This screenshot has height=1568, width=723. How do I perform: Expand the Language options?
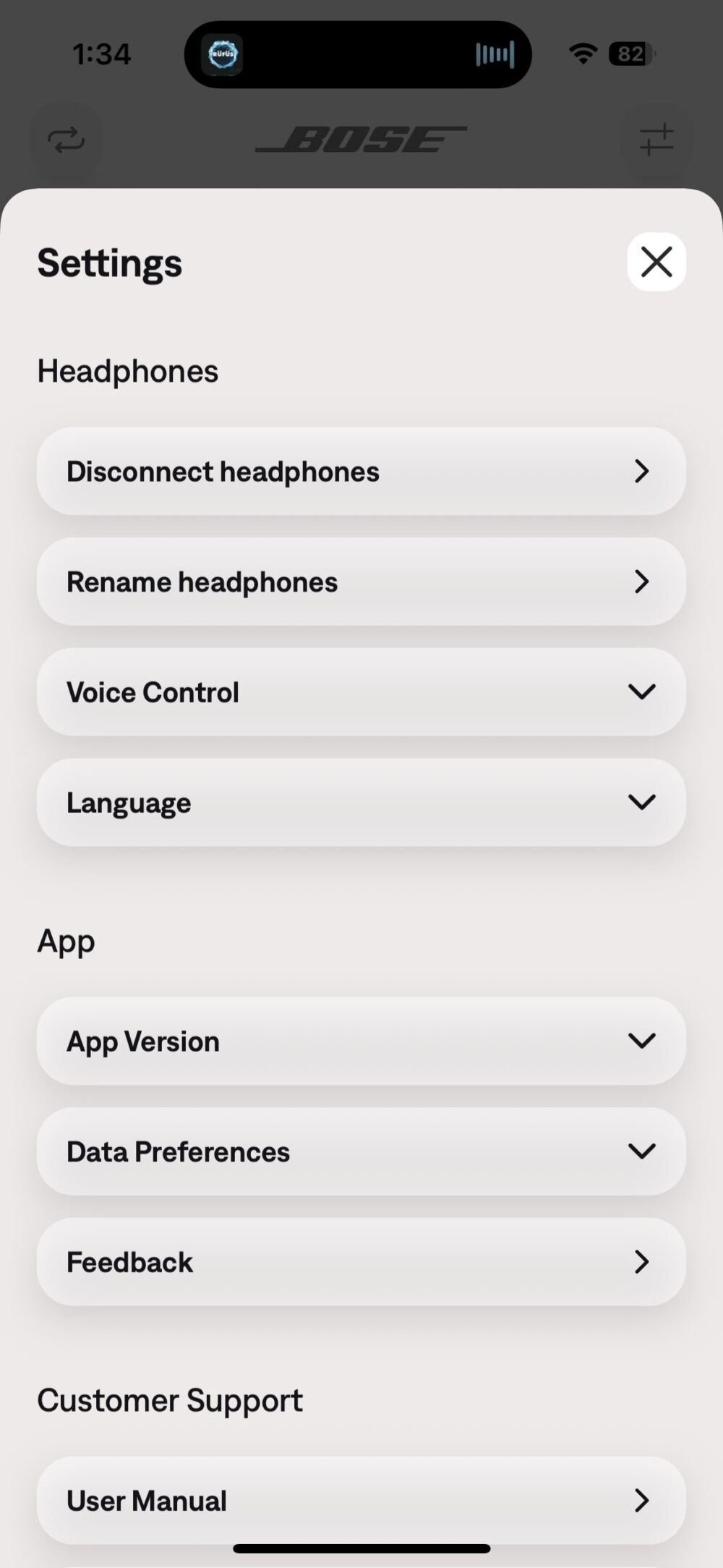tap(641, 803)
